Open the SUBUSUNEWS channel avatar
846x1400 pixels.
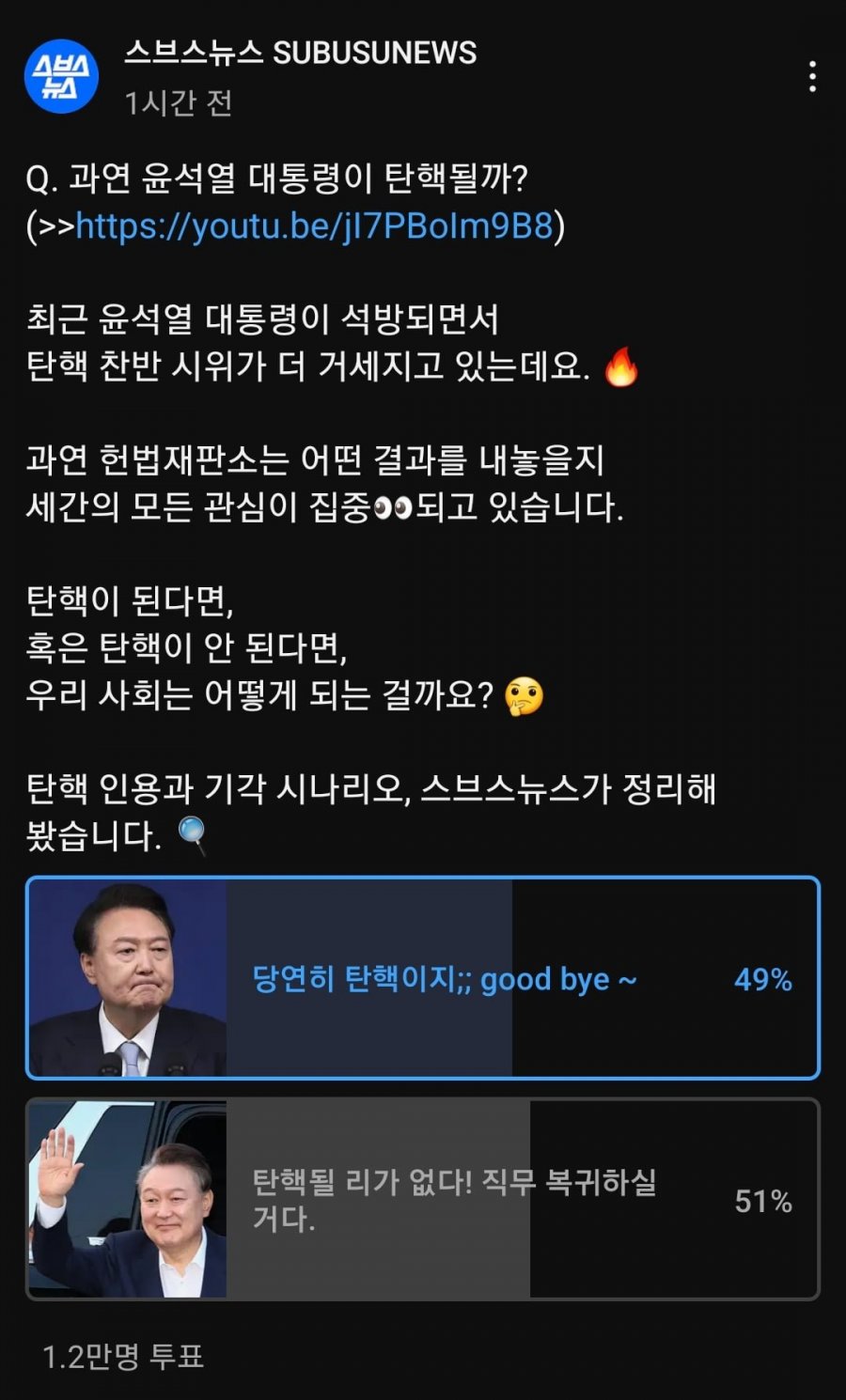coord(61,76)
